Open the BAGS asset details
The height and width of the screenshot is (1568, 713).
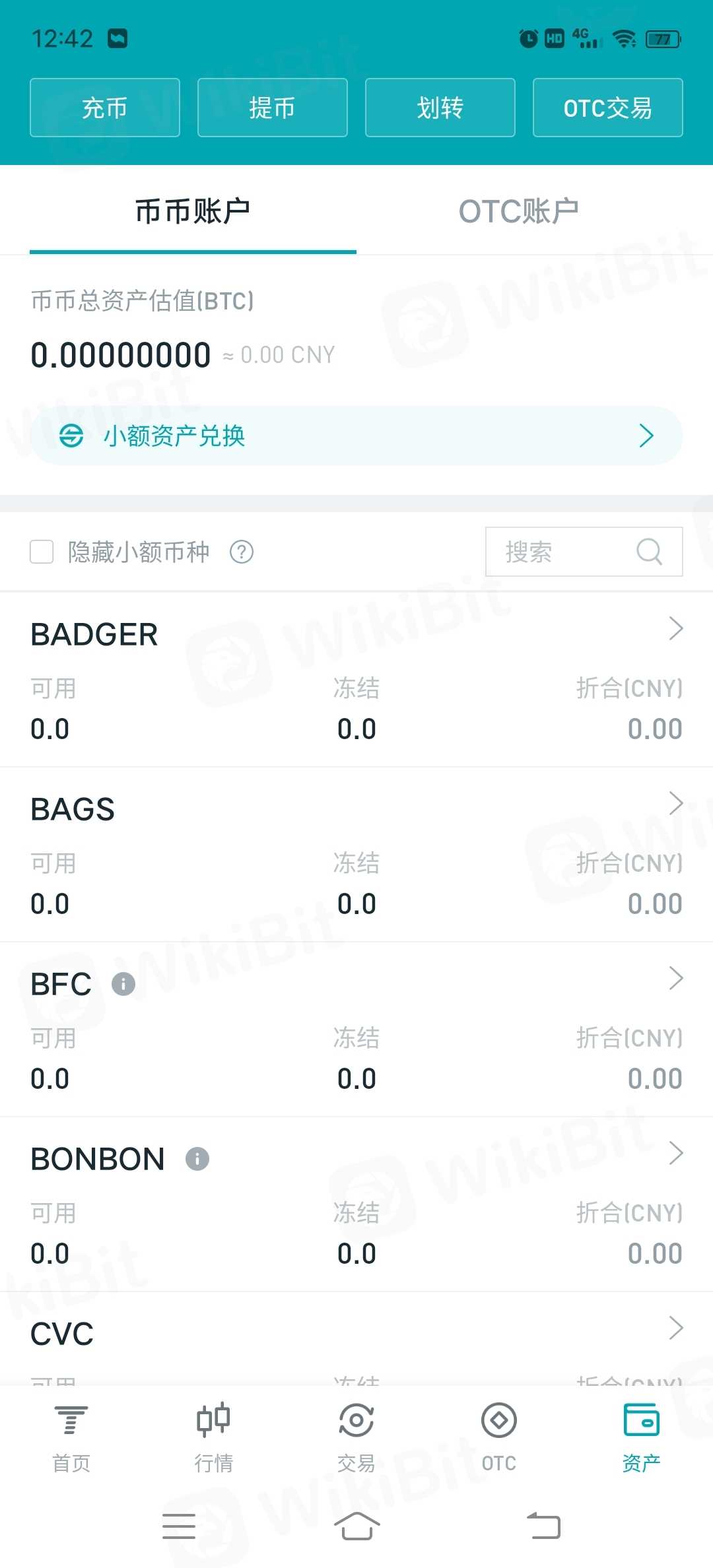point(356,855)
